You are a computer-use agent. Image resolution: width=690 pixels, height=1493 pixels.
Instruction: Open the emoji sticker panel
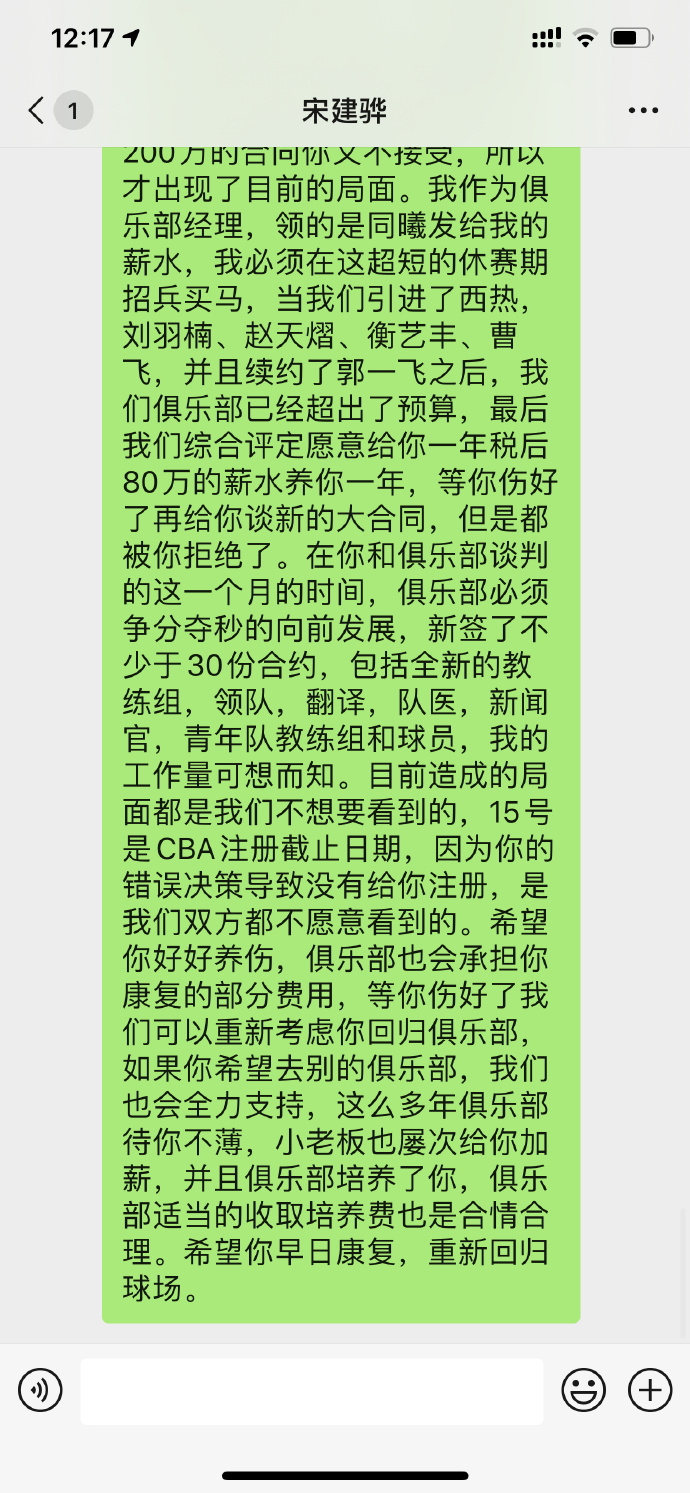583,1390
